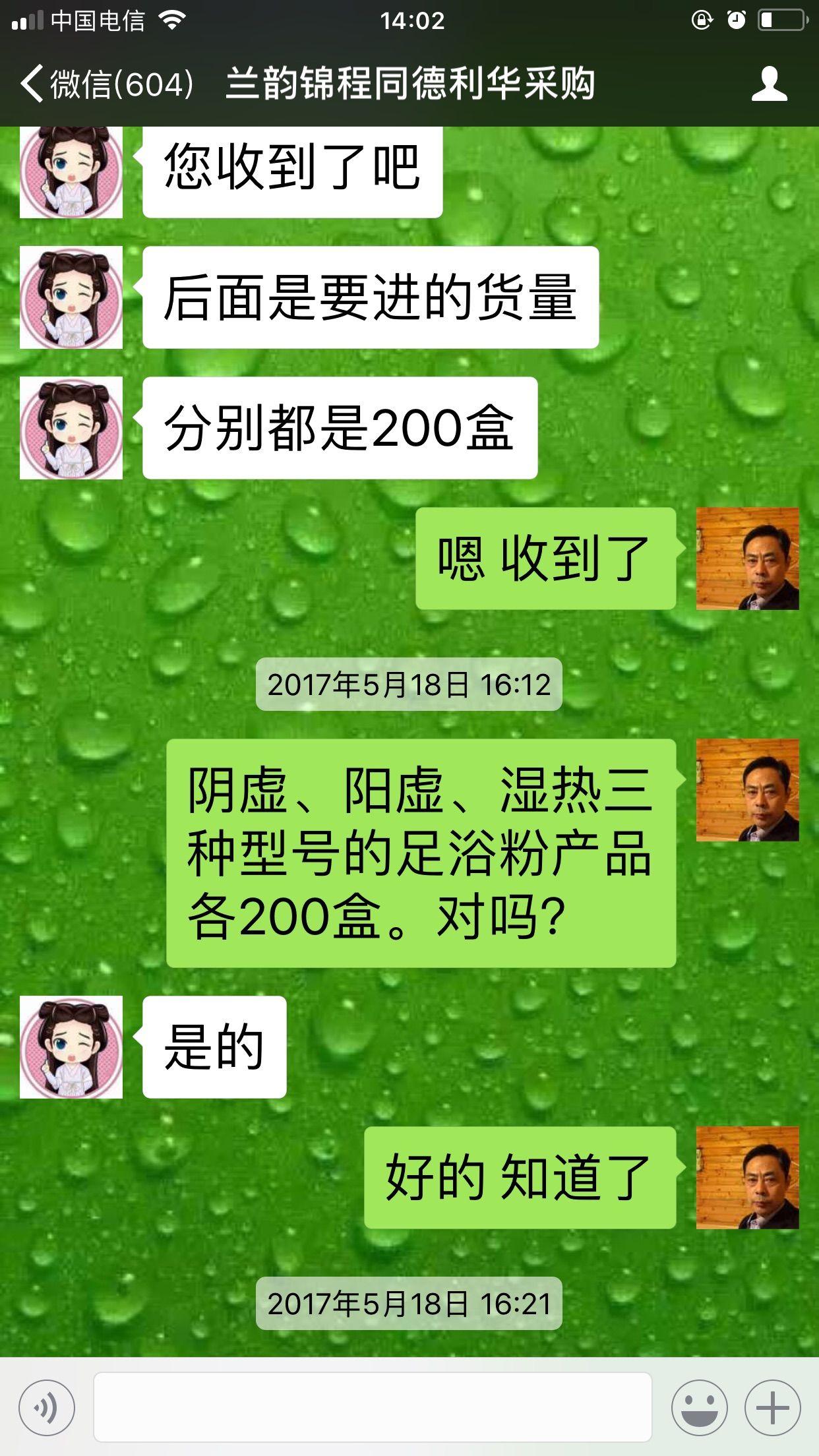Go back to the WeChat chat list
Image resolution: width=819 pixels, height=1456 pixels.
click(106, 84)
